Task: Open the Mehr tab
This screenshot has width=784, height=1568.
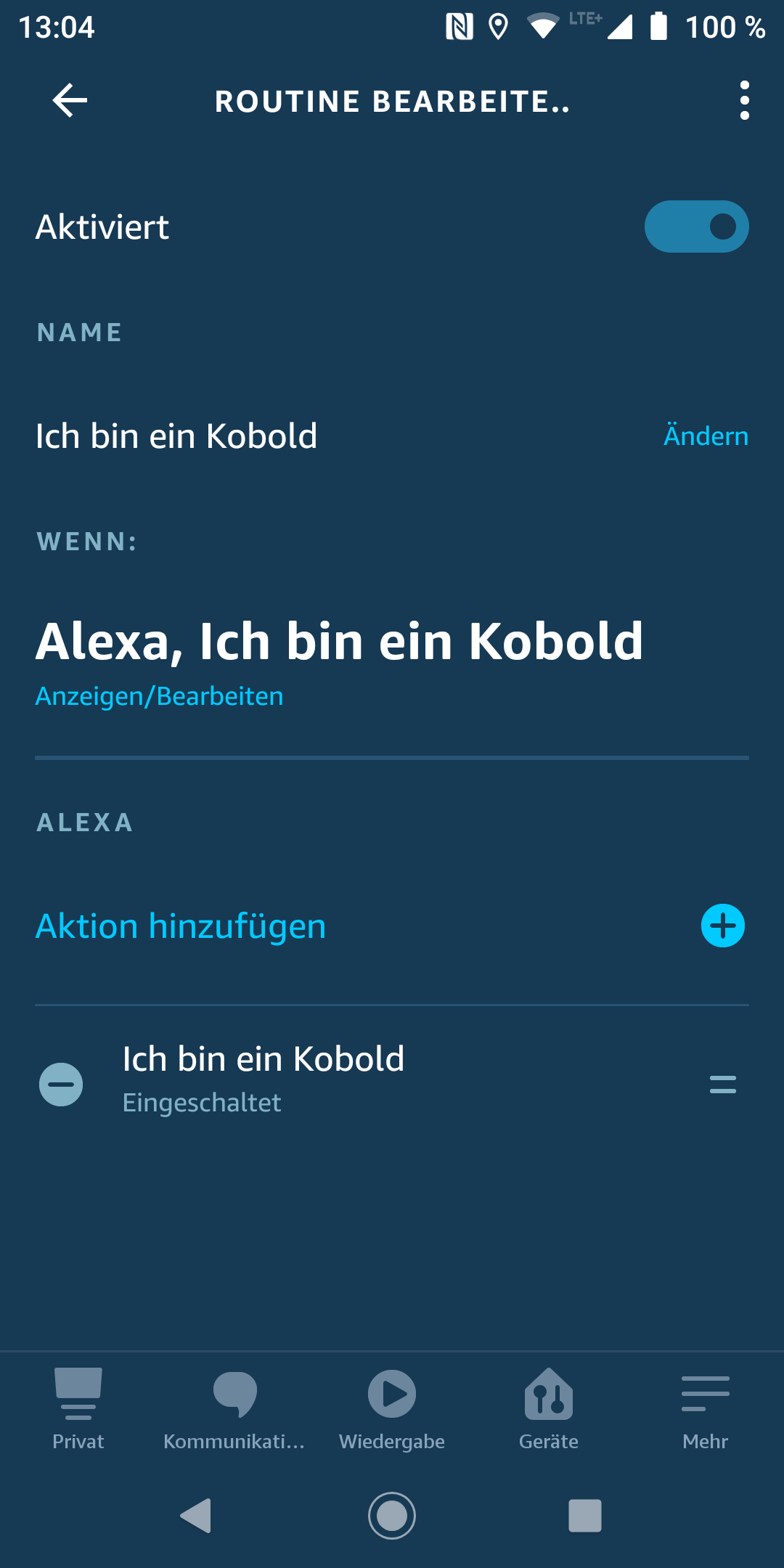Action: (x=706, y=1408)
